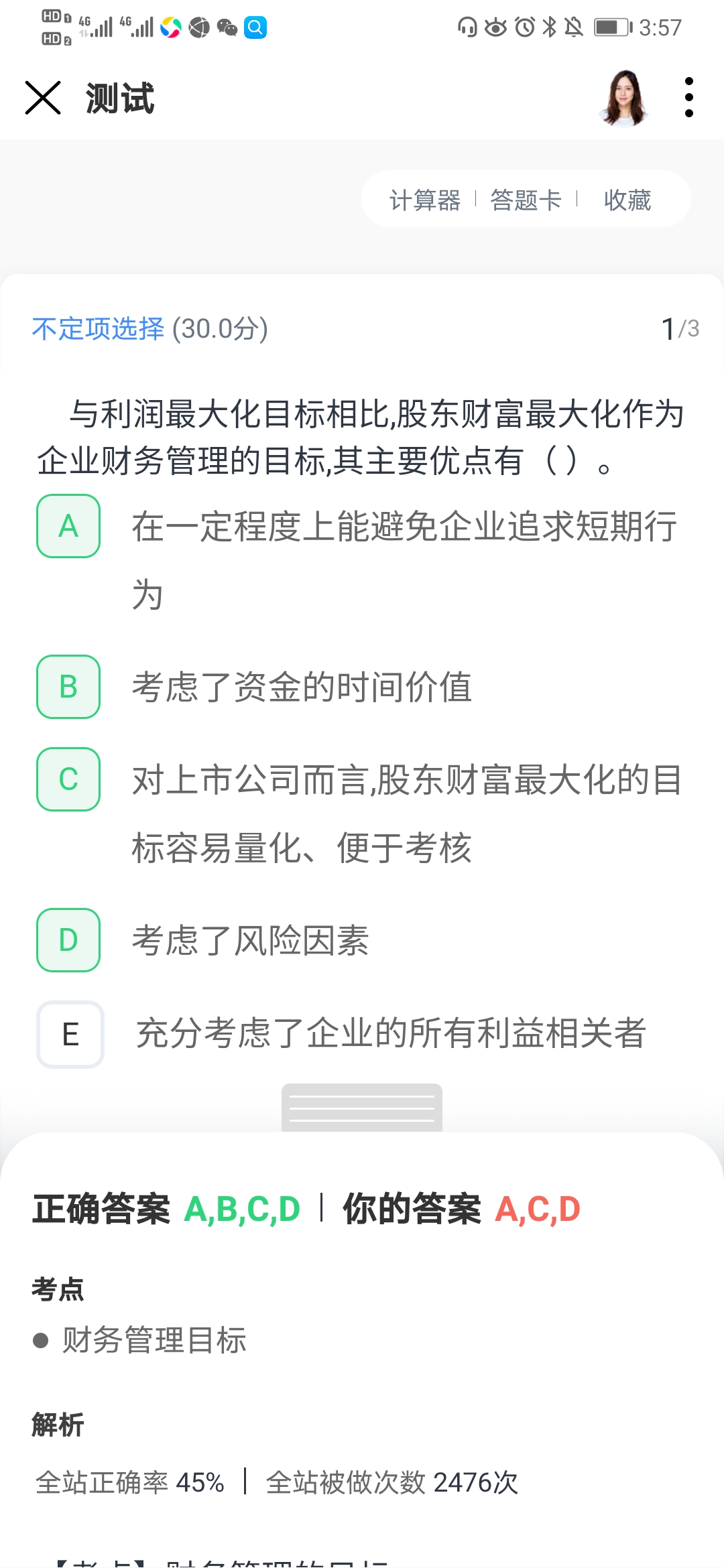Close the 测试 quiz page
Screen dimensions: 724x1568
pyautogui.click(x=43, y=98)
